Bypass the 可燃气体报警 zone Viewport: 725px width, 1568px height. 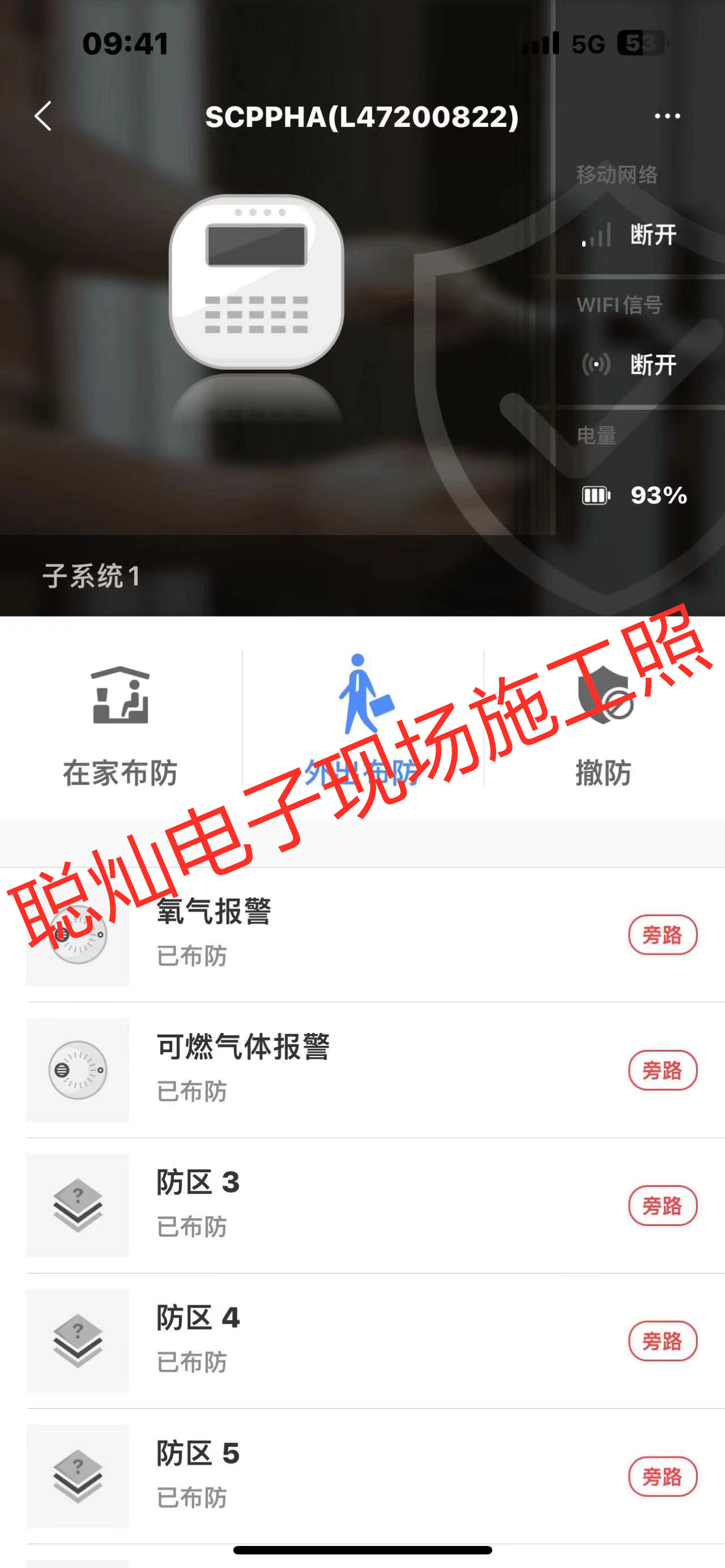coord(662,1070)
